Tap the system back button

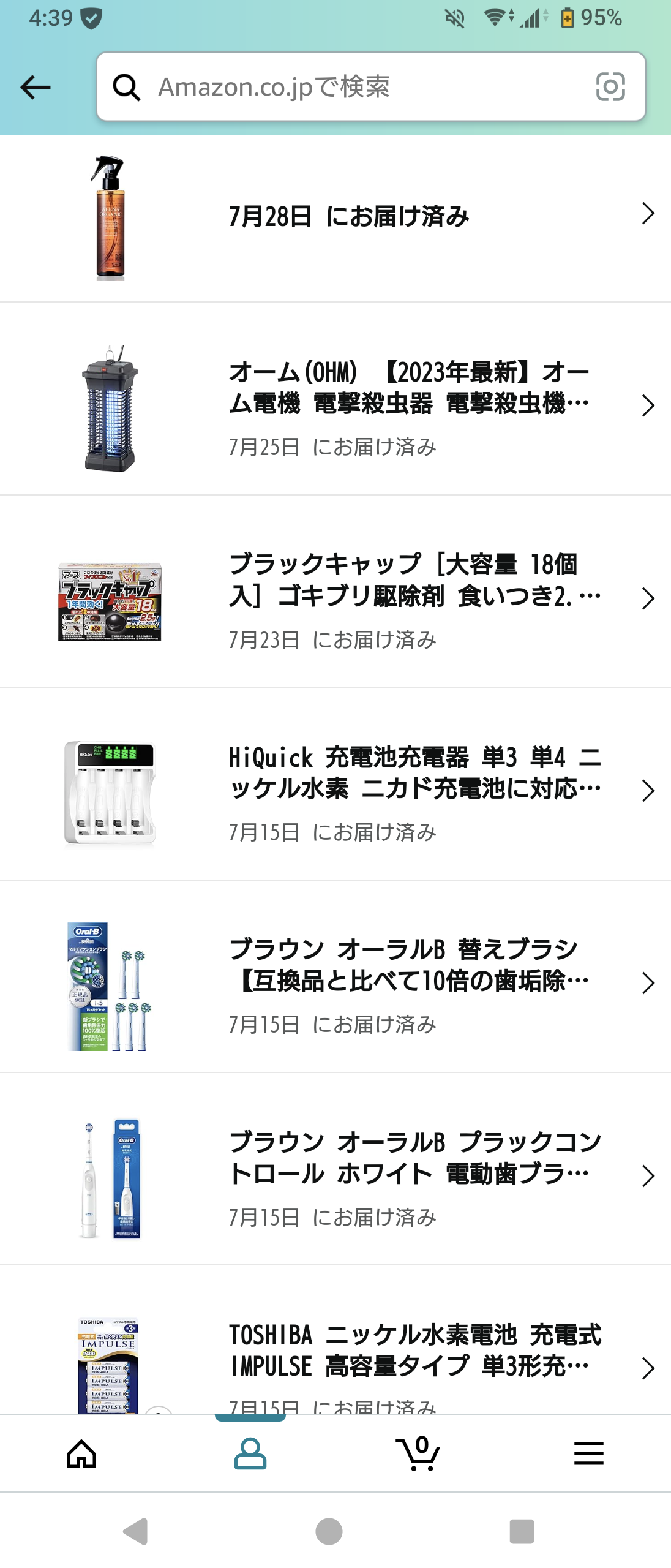136,1531
